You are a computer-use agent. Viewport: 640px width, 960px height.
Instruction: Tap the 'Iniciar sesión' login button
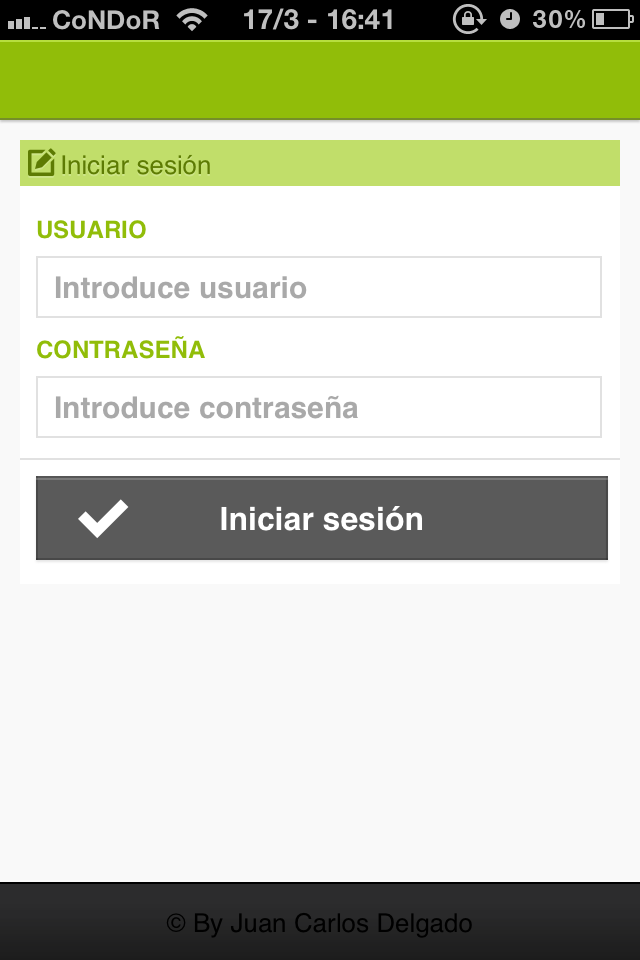point(321,518)
